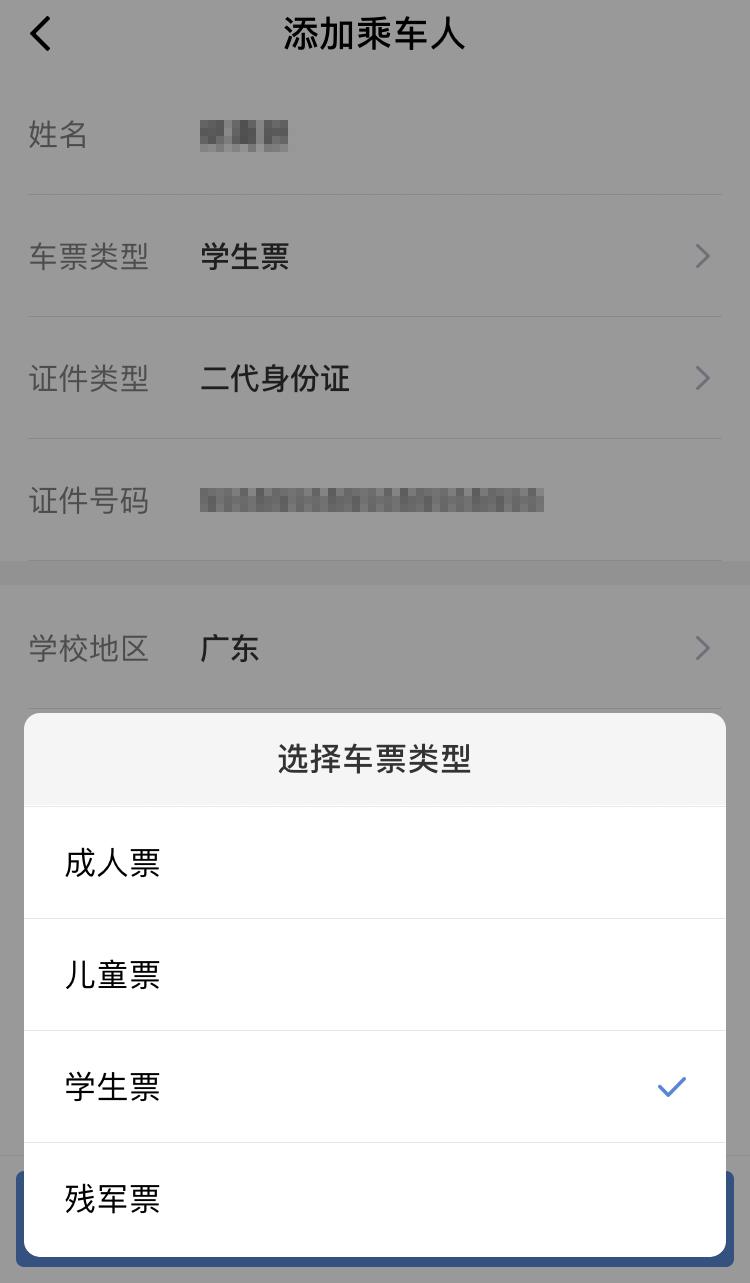Tap the 添加乘车人 title bar
The height and width of the screenshot is (1283, 750).
pyautogui.click(x=375, y=33)
